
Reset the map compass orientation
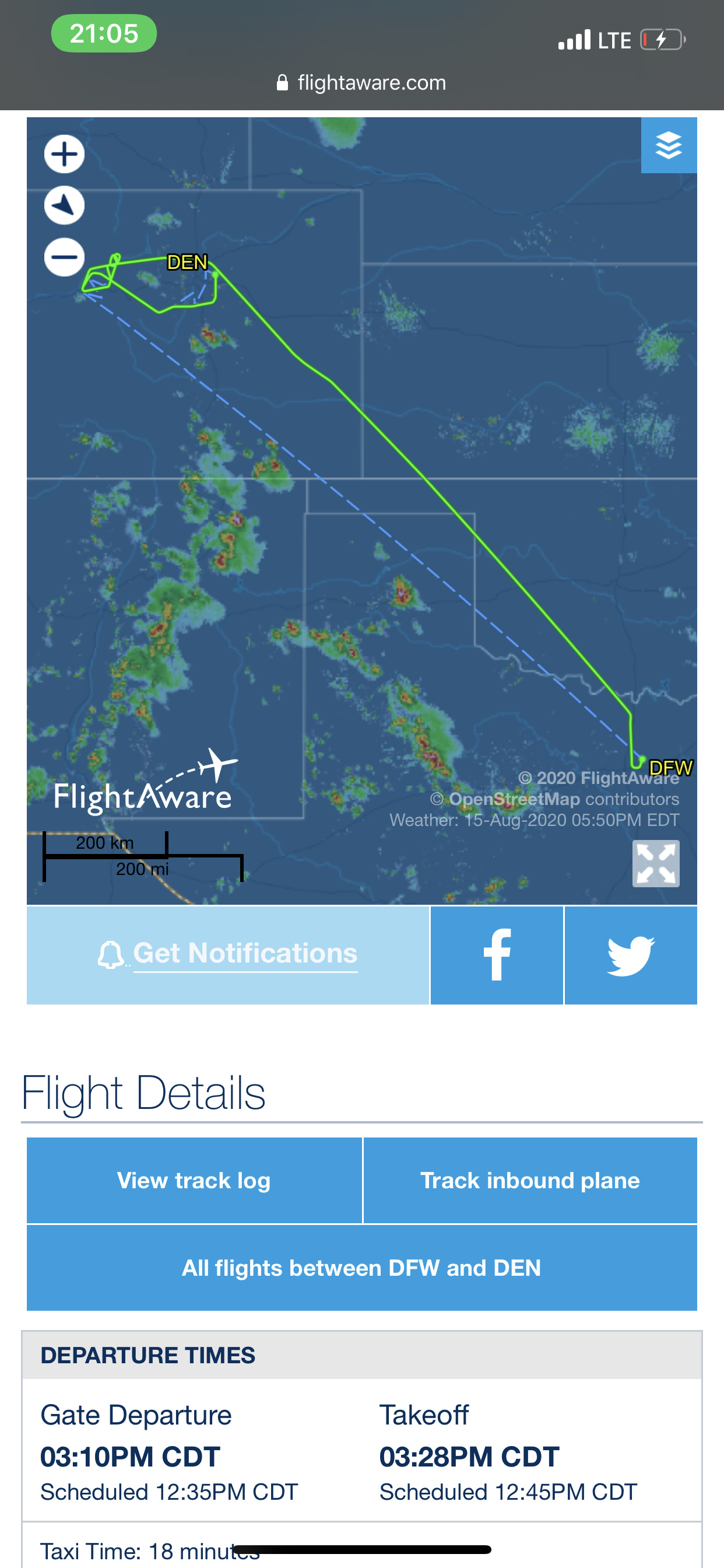click(x=64, y=205)
